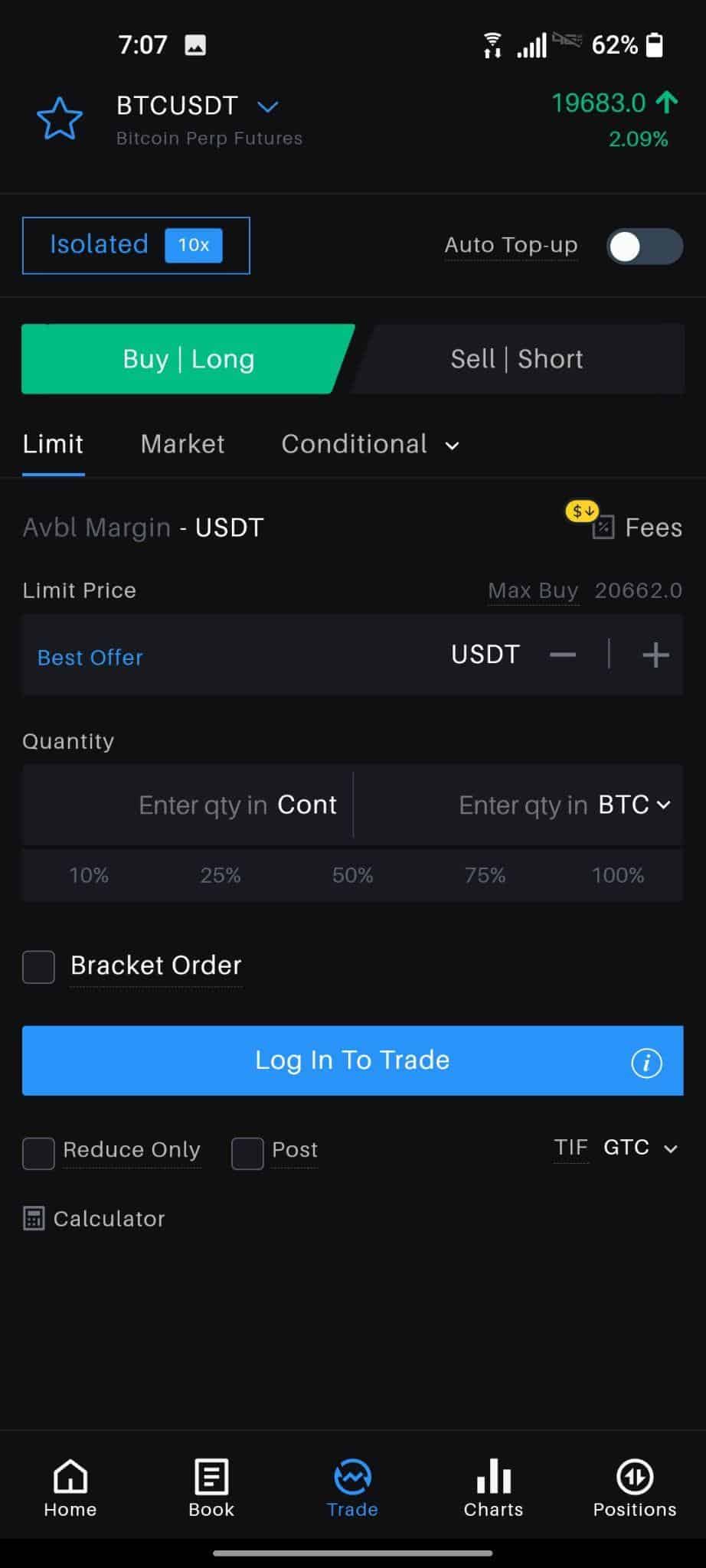The image size is (706, 1568).
Task: Click the info icon beside Log In To Trade
Action: pos(646,1063)
